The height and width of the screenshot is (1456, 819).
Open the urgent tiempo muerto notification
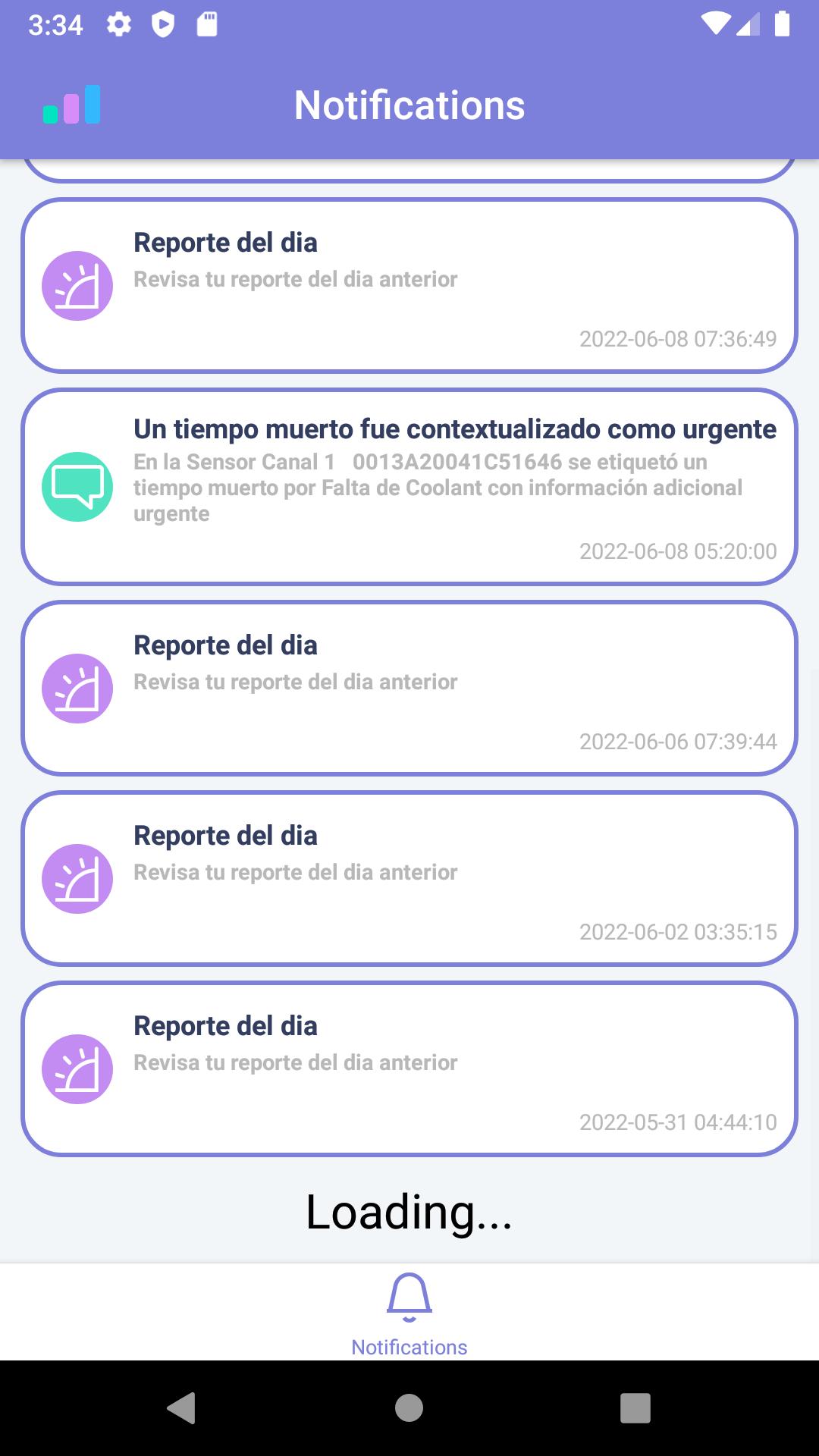(409, 487)
